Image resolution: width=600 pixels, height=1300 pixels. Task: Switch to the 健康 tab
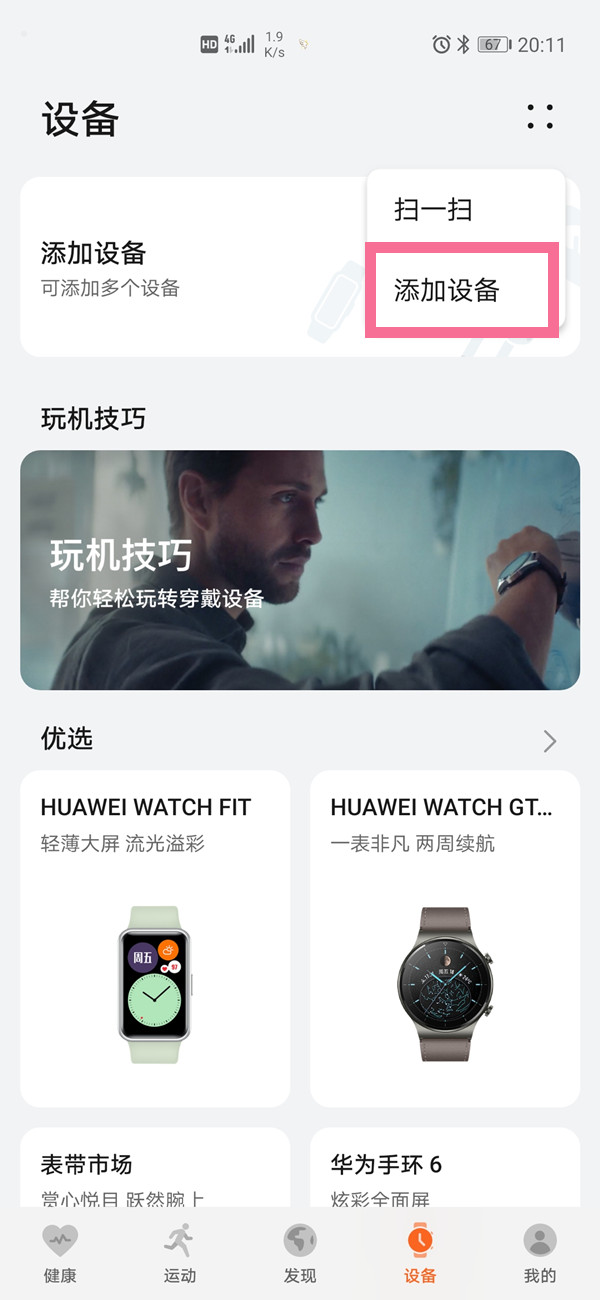point(60,1254)
